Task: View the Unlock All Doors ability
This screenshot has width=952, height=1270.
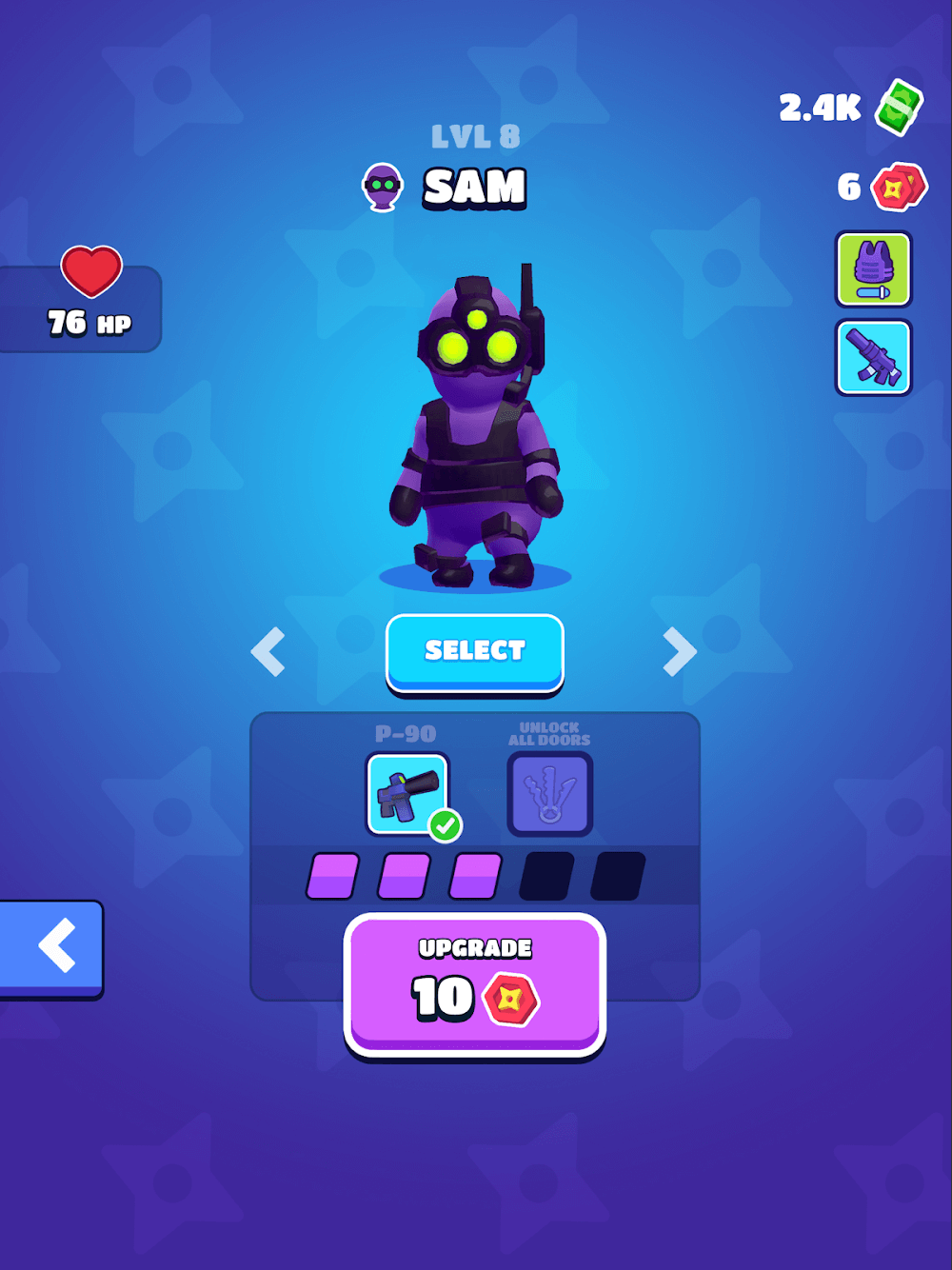Action: [x=549, y=793]
